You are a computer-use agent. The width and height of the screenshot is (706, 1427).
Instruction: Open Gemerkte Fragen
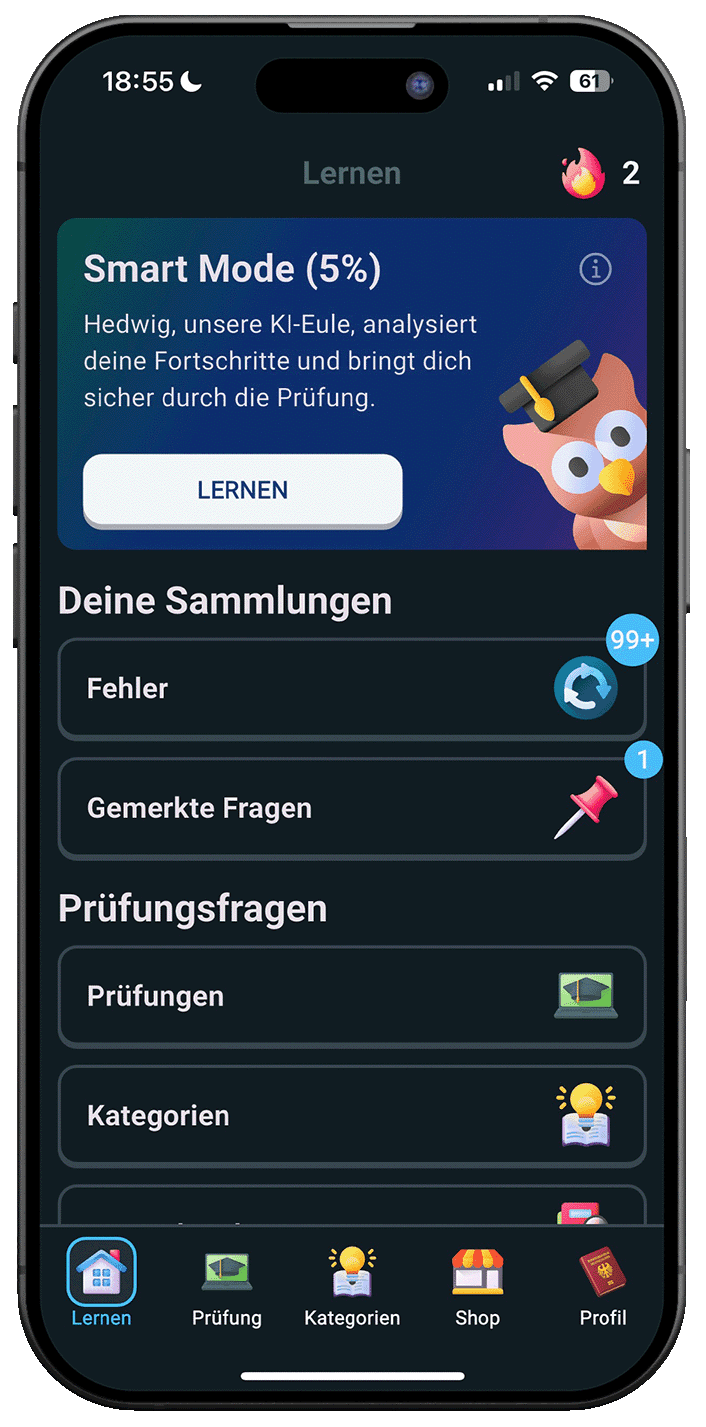click(352, 808)
